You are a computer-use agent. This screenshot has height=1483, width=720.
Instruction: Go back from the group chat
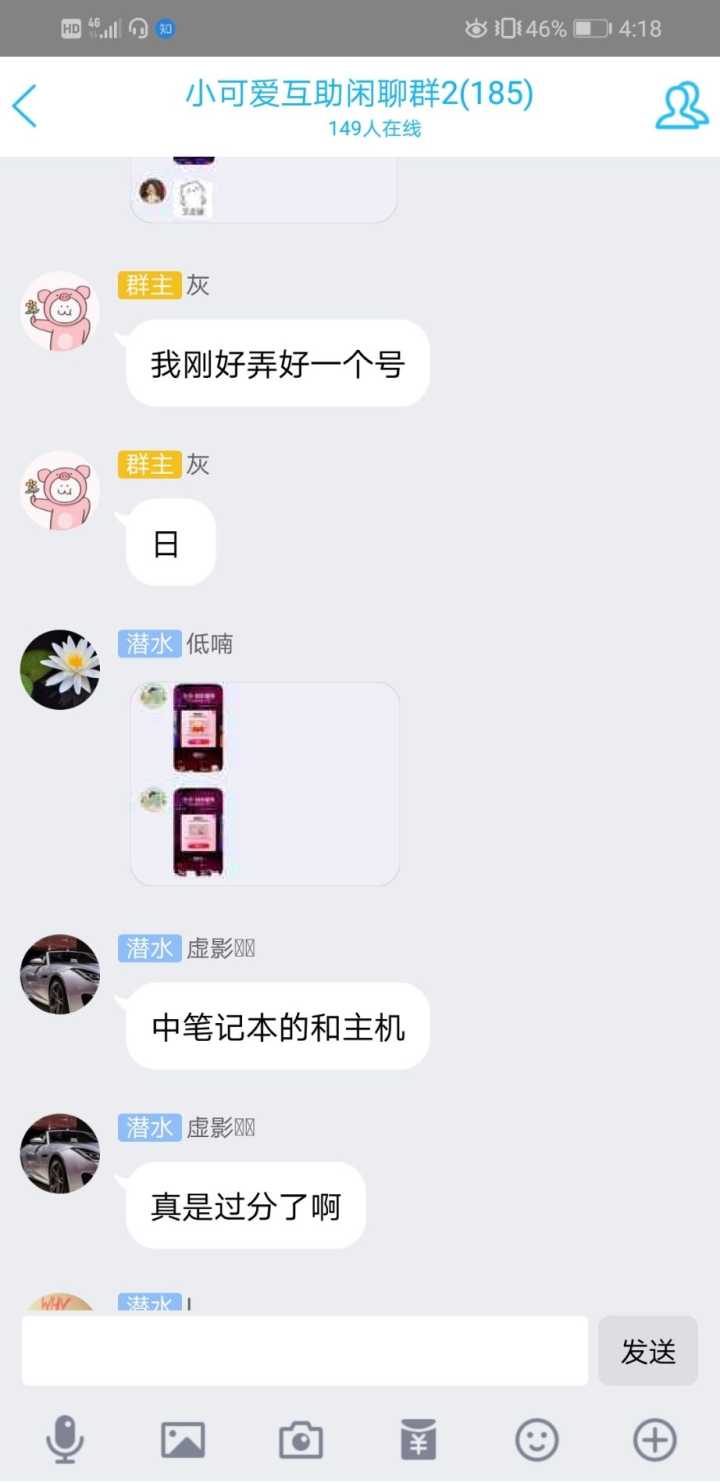pos(25,105)
